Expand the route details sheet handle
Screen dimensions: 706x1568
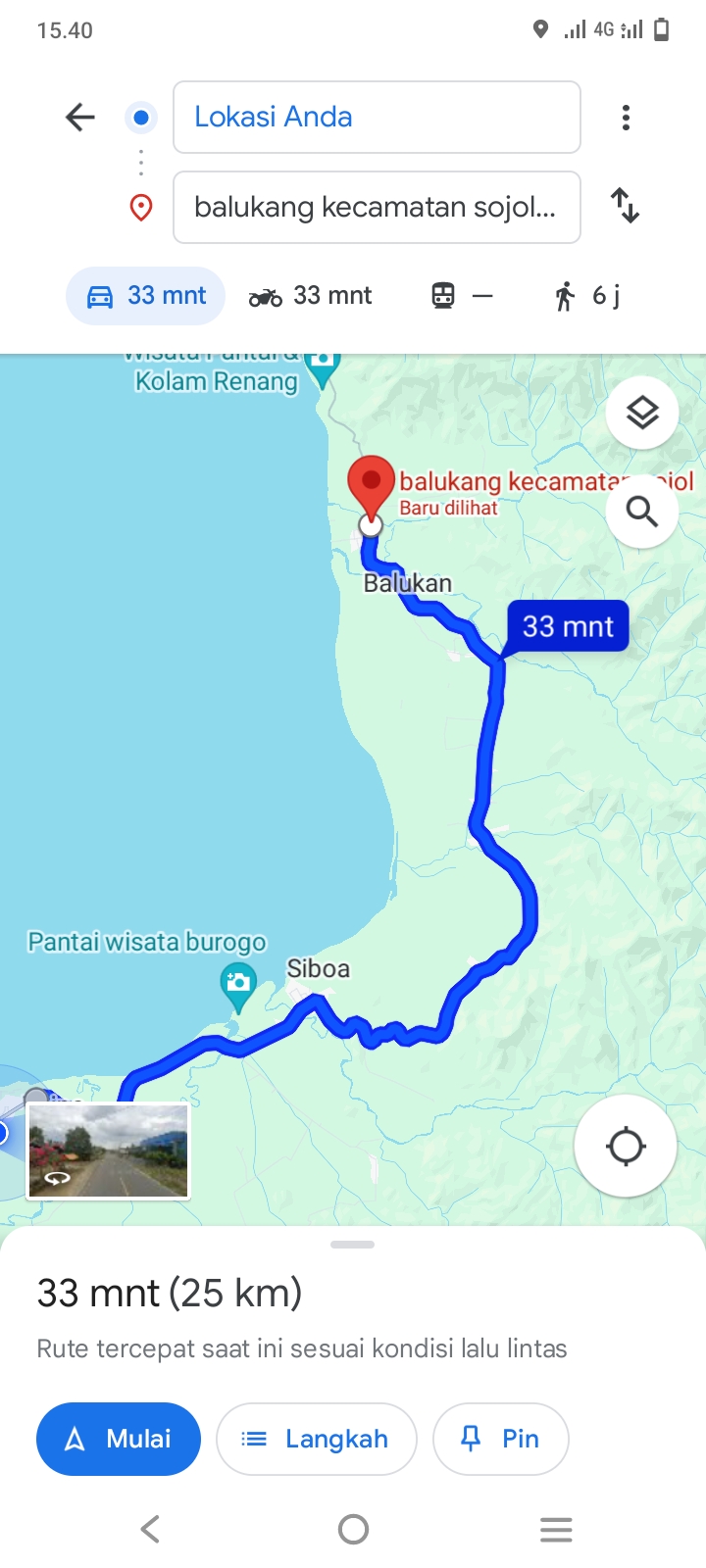point(353,1245)
